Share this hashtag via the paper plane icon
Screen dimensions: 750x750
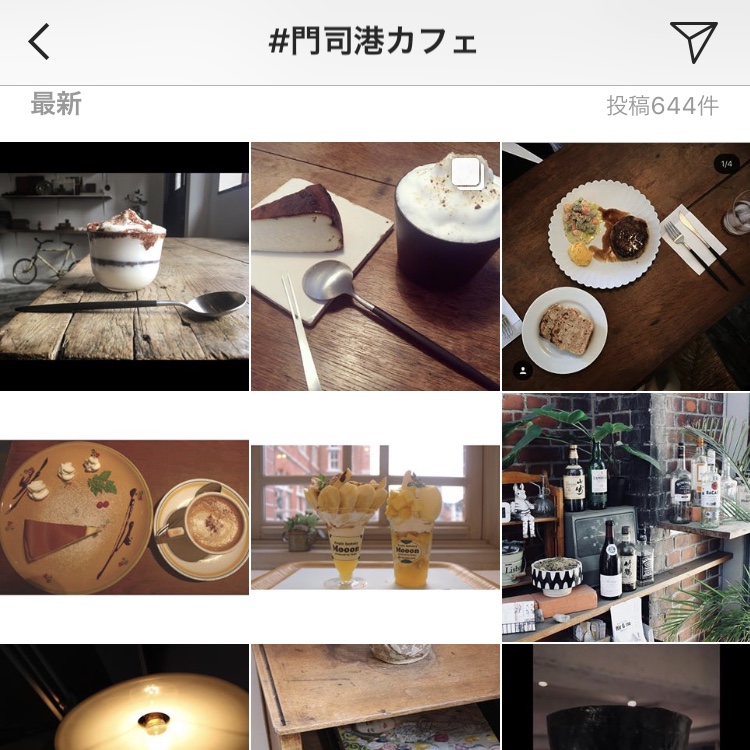[x=693, y=42]
